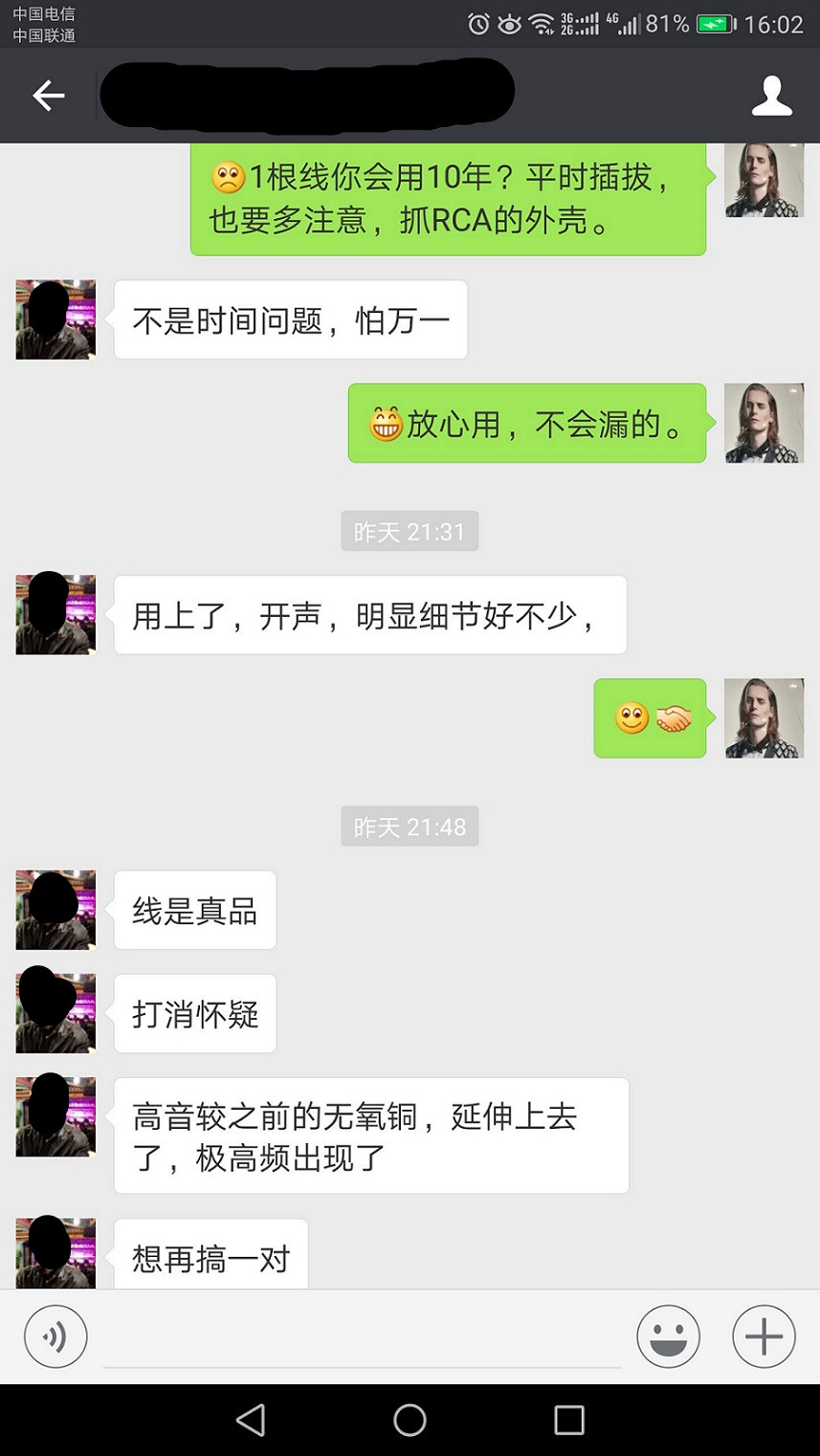Go back using the top-left arrow
820x1456 pixels.
pos(48,95)
